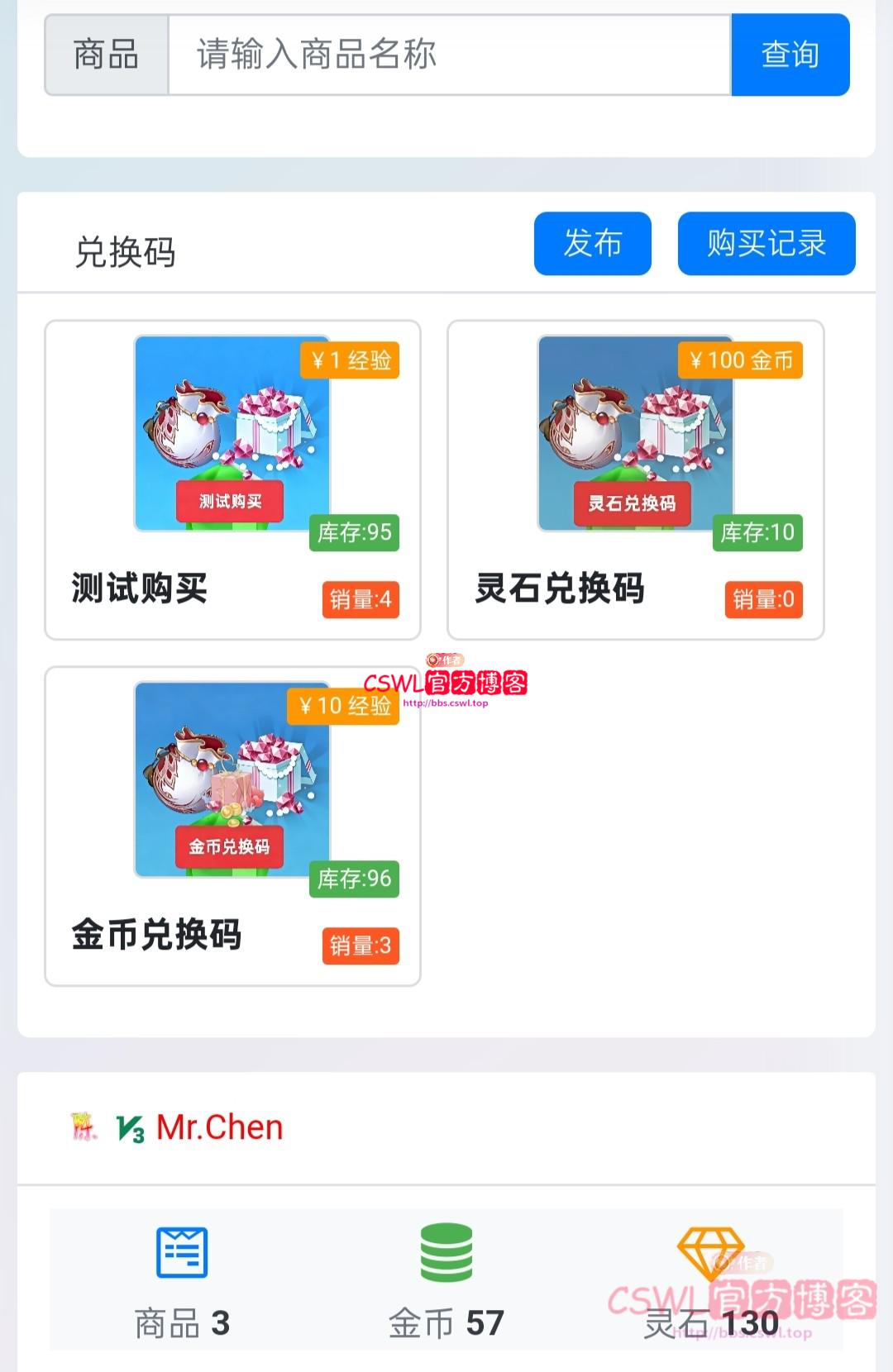The image size is (893, 1372).
Task: Tap the ¥100 金币 price badge
Action: pyautogui.click(x=738, y=360)
